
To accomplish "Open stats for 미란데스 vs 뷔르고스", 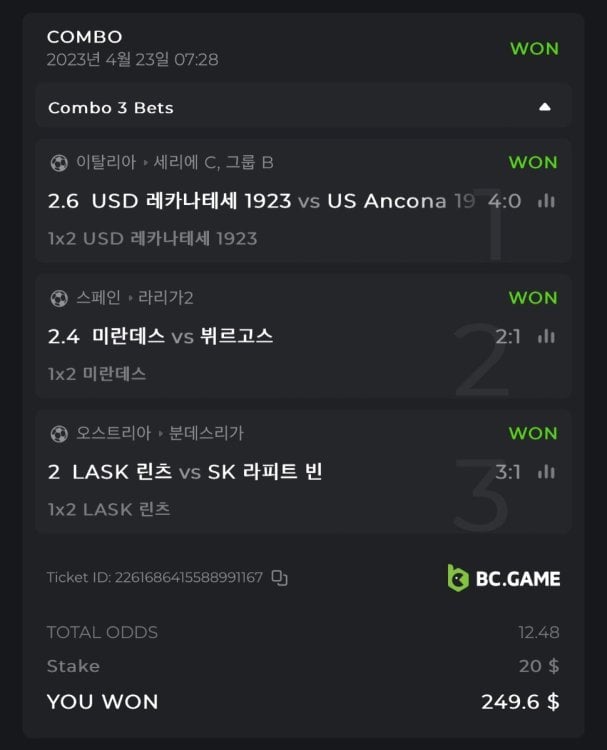I will click(x=546, y=336).
